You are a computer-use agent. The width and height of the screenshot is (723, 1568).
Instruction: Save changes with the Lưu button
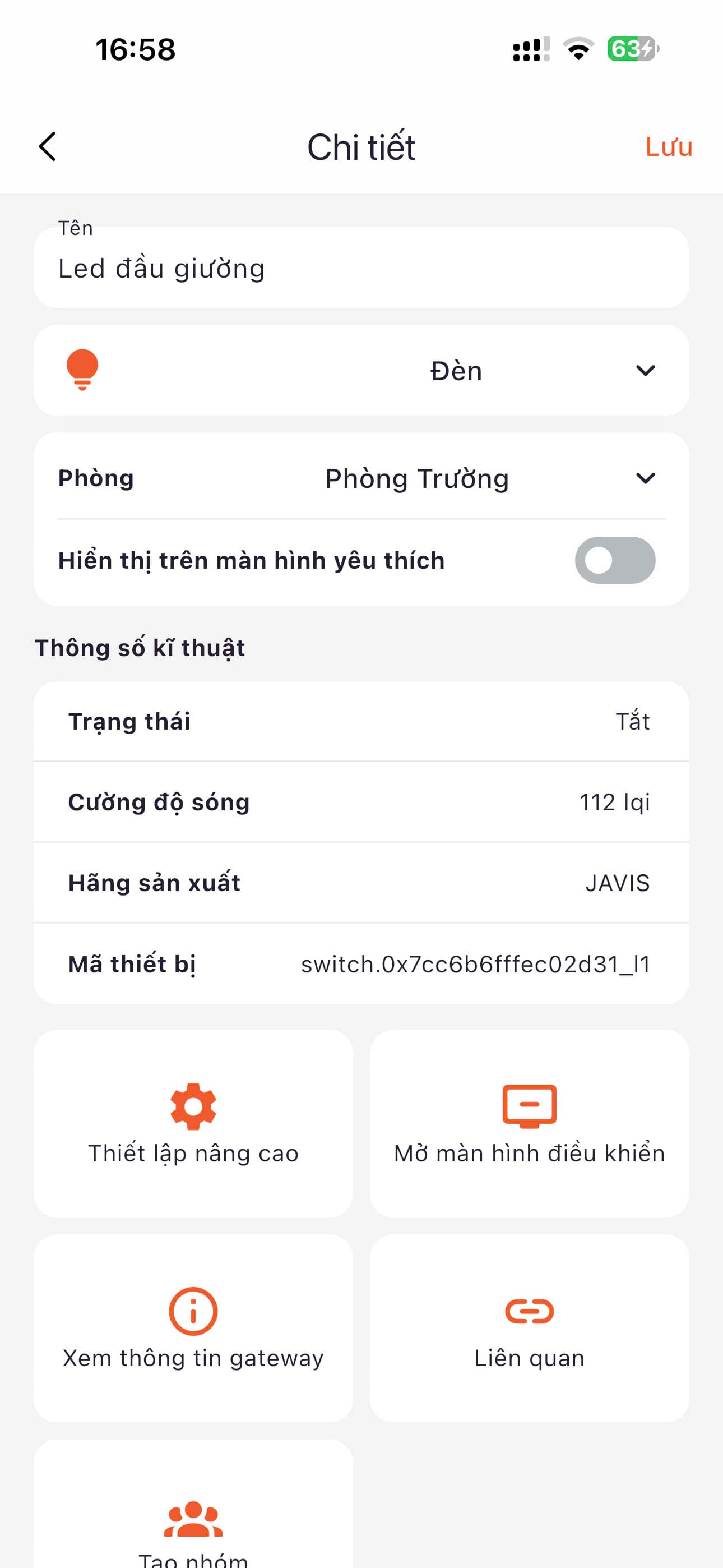point(668,147)
